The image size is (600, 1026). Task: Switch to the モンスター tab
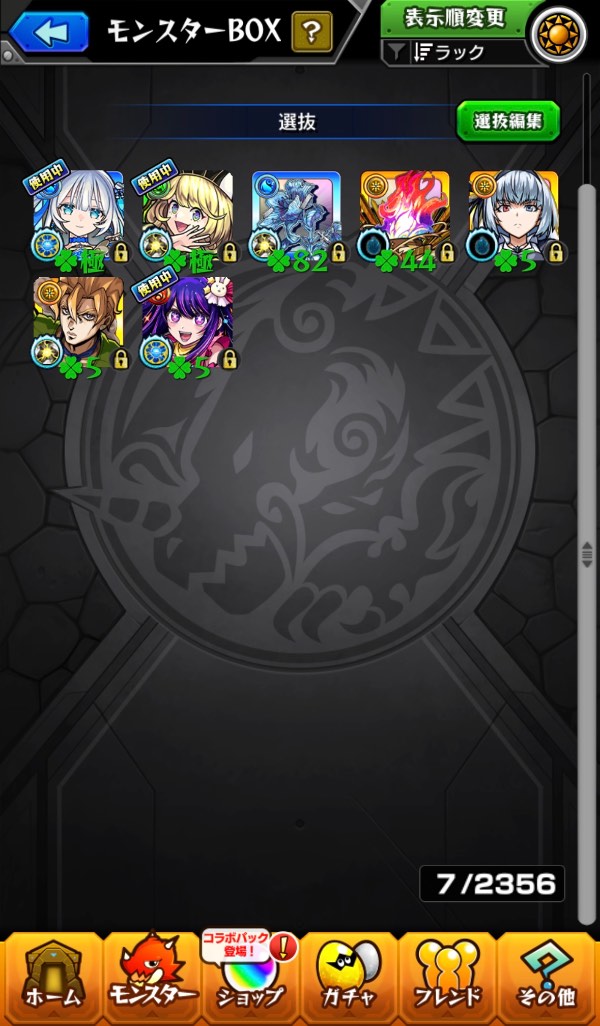point(150,980)
